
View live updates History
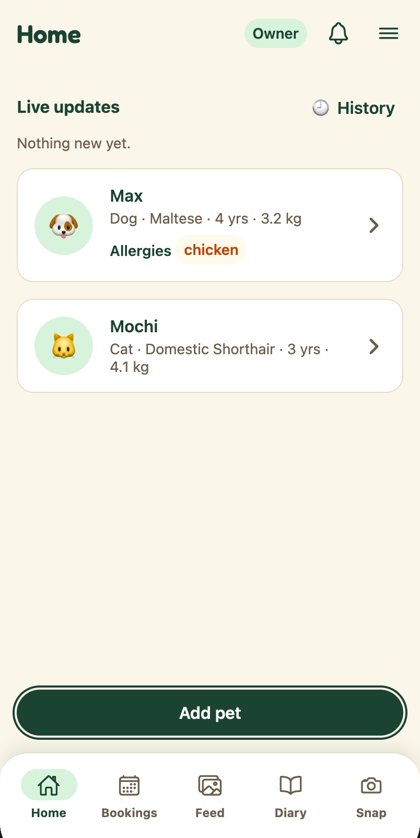pyautogui.click(x=354, y=108)
